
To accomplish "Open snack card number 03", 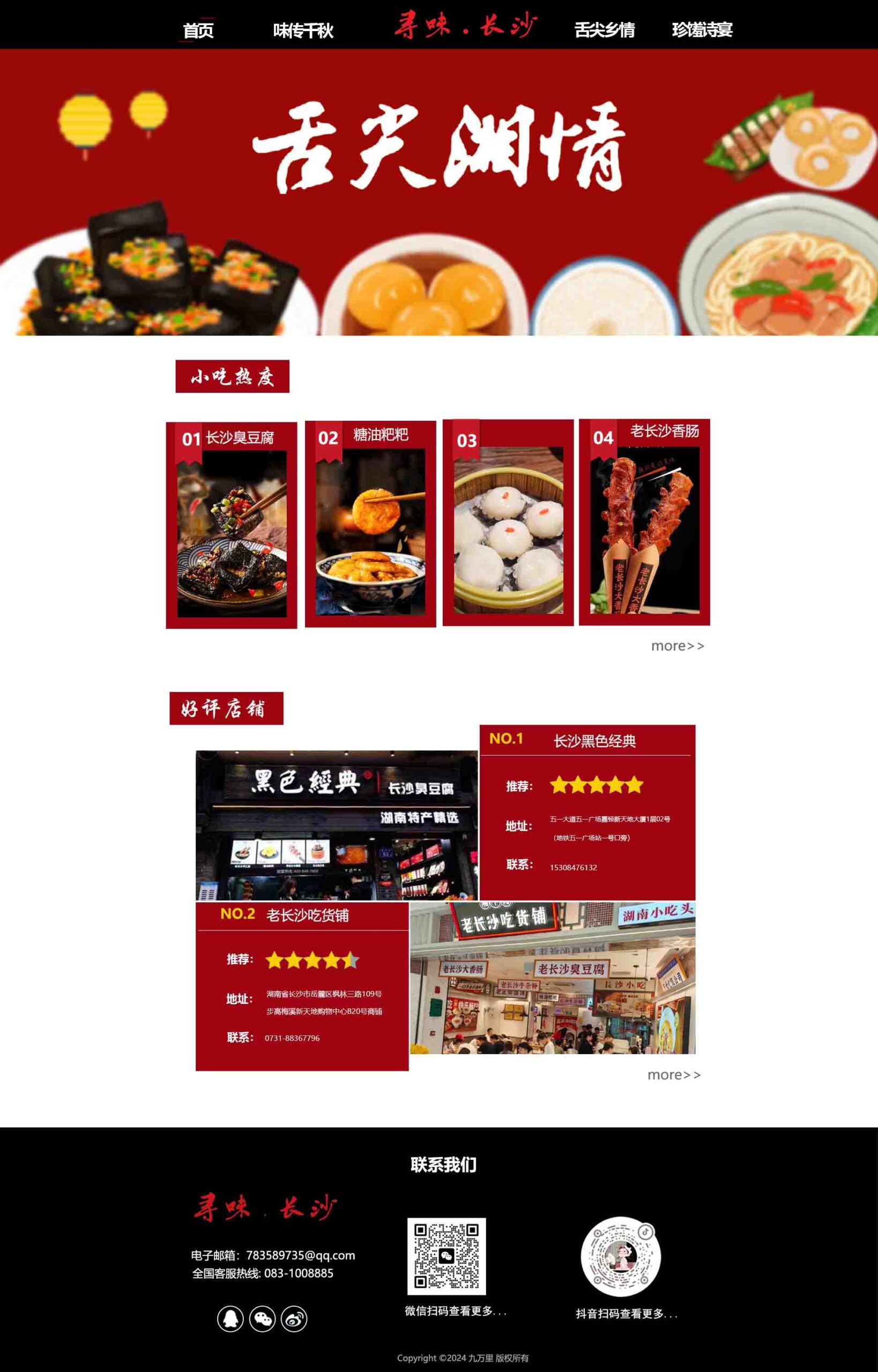I will [508, 523].
